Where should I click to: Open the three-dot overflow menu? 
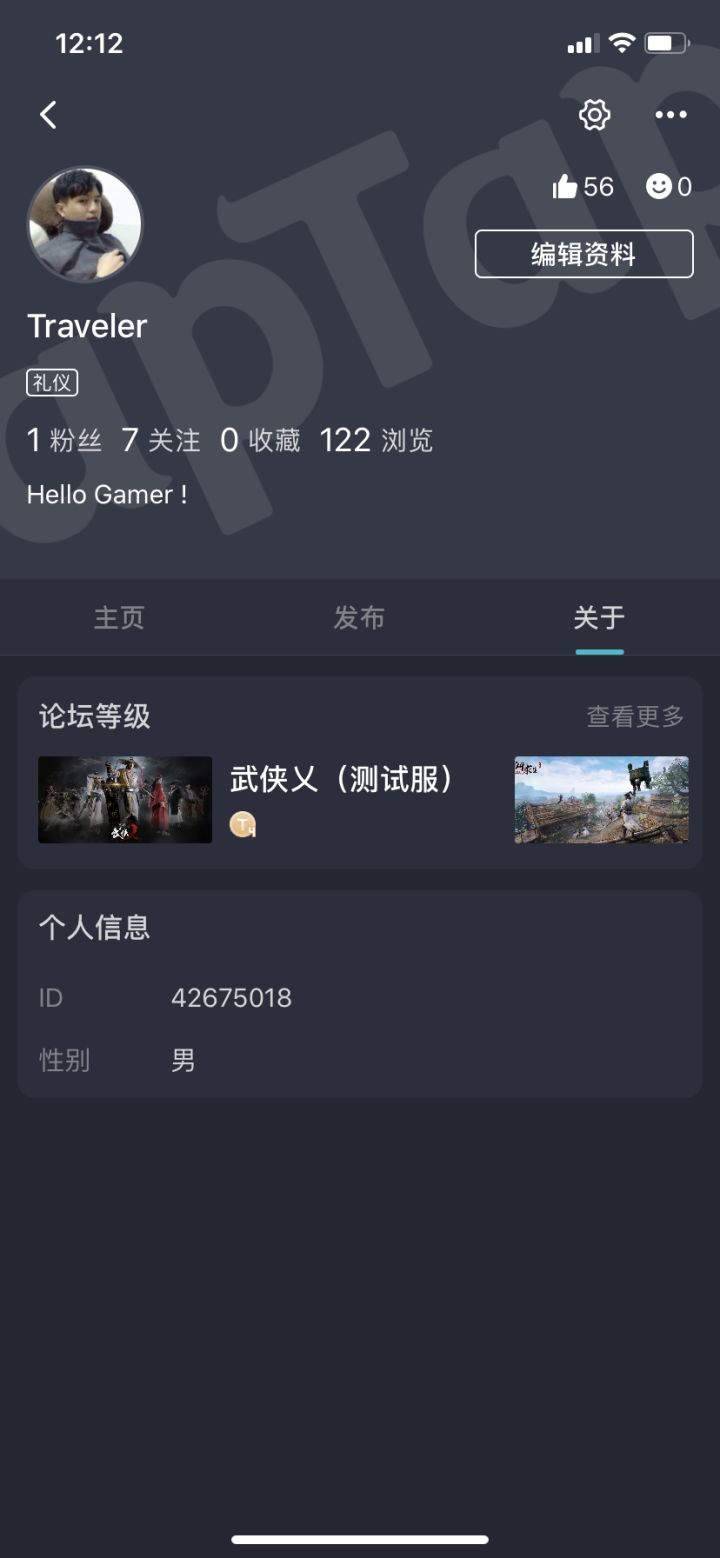click(x=671, y=115)
